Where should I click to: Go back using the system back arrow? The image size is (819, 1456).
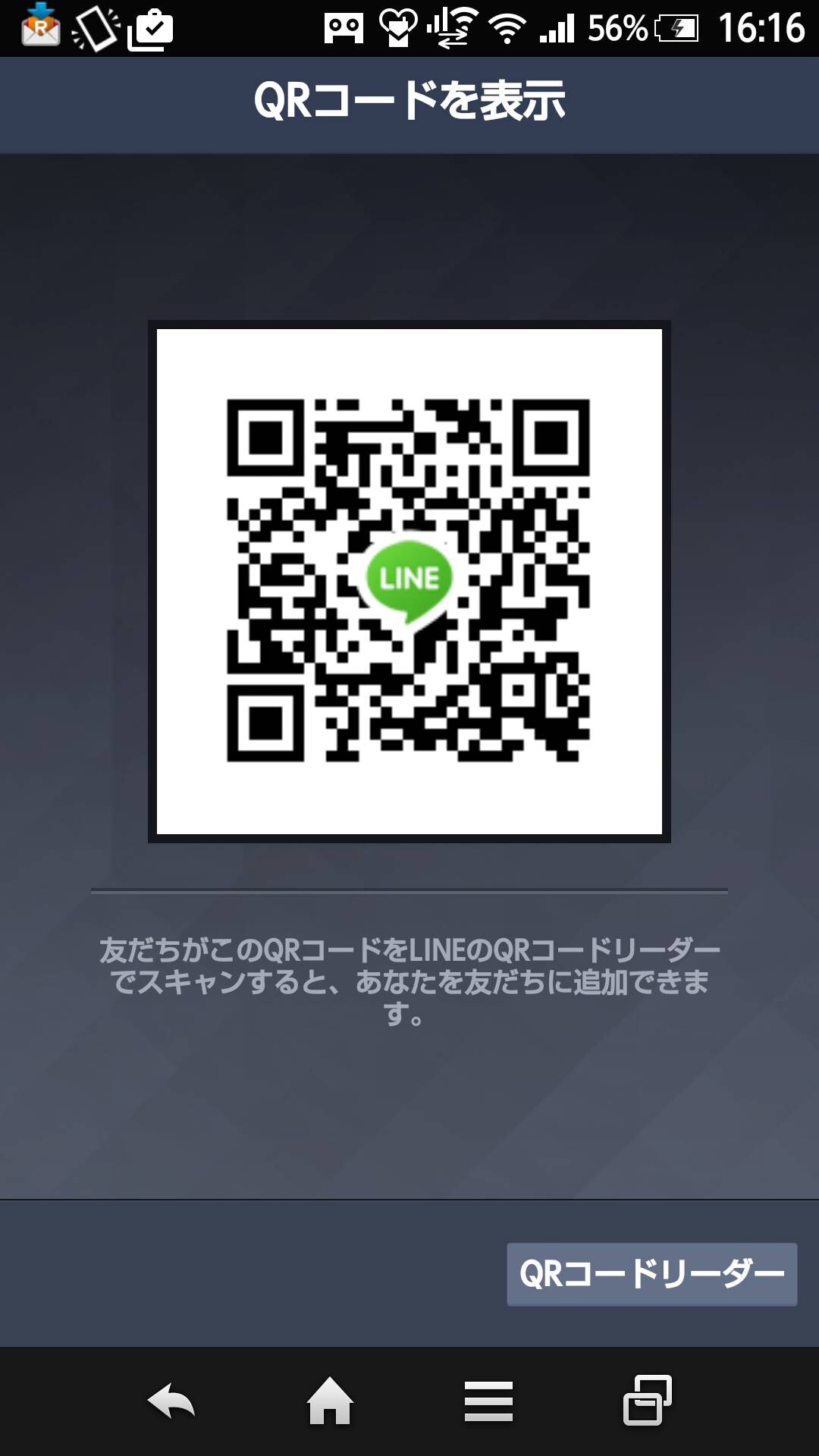tap(171, 1401)
